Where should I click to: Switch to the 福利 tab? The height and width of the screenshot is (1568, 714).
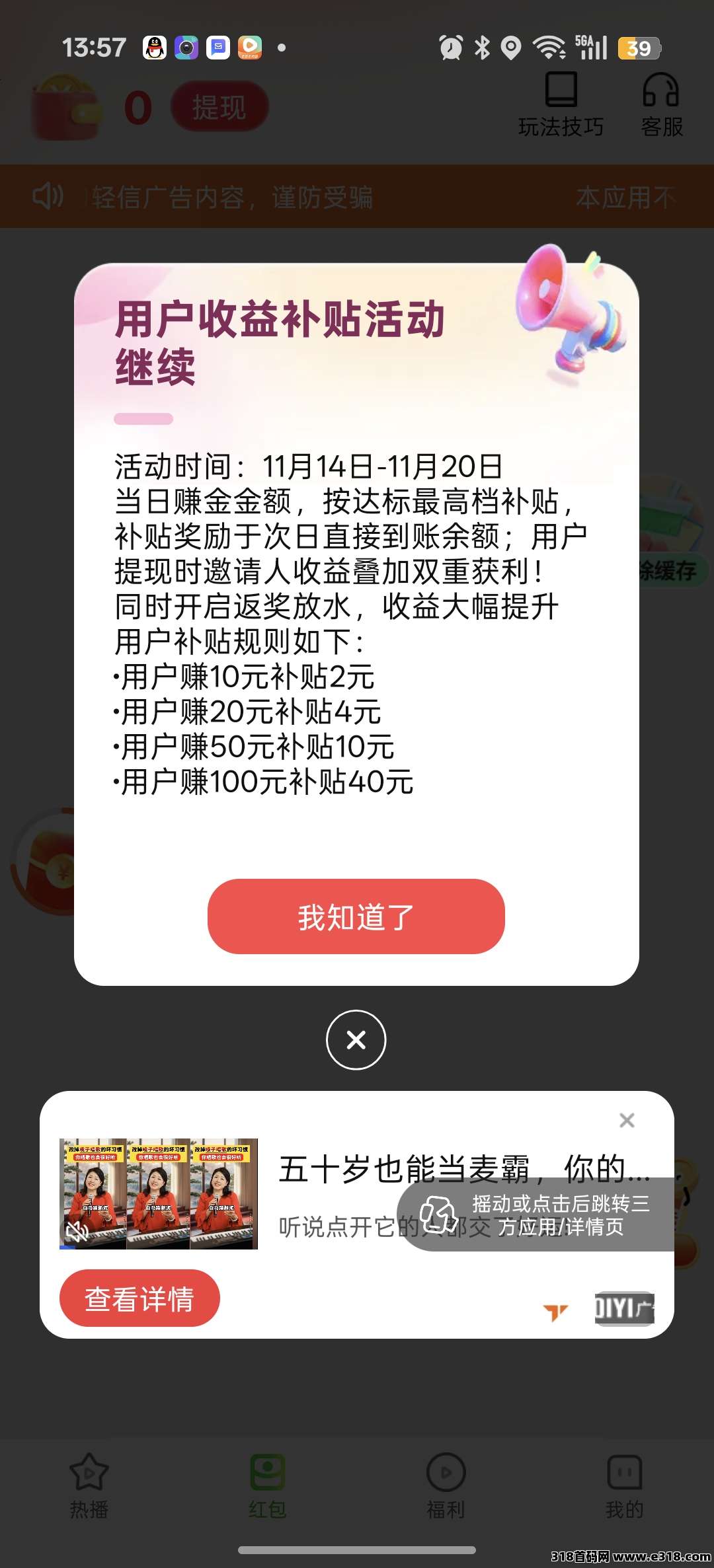point(446,1485)
